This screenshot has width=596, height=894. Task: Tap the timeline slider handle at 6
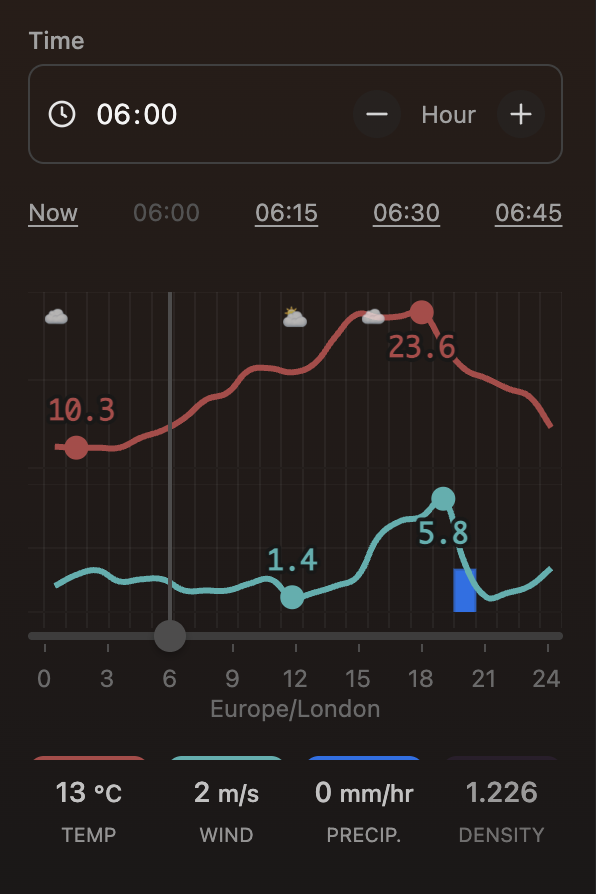[170, 636]
